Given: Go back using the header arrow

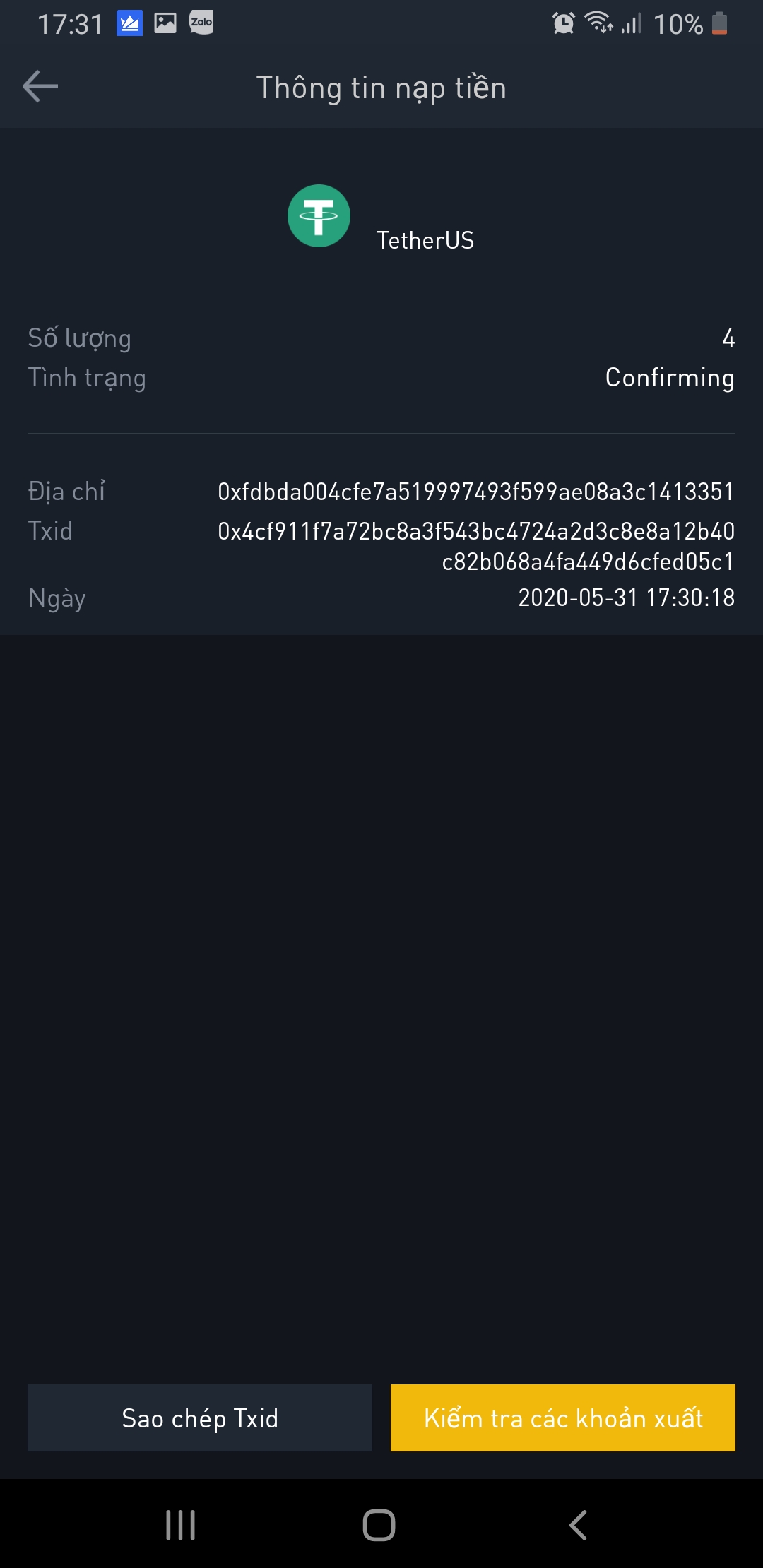Looking at the screenshot, I should pos(40,87).
